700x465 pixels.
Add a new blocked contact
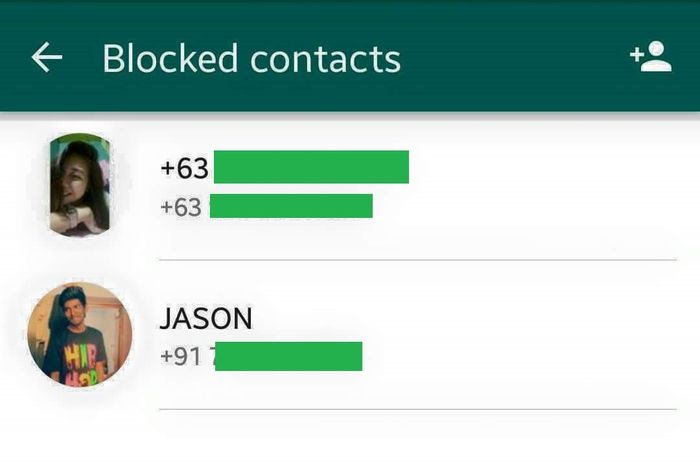click(651, 58)
